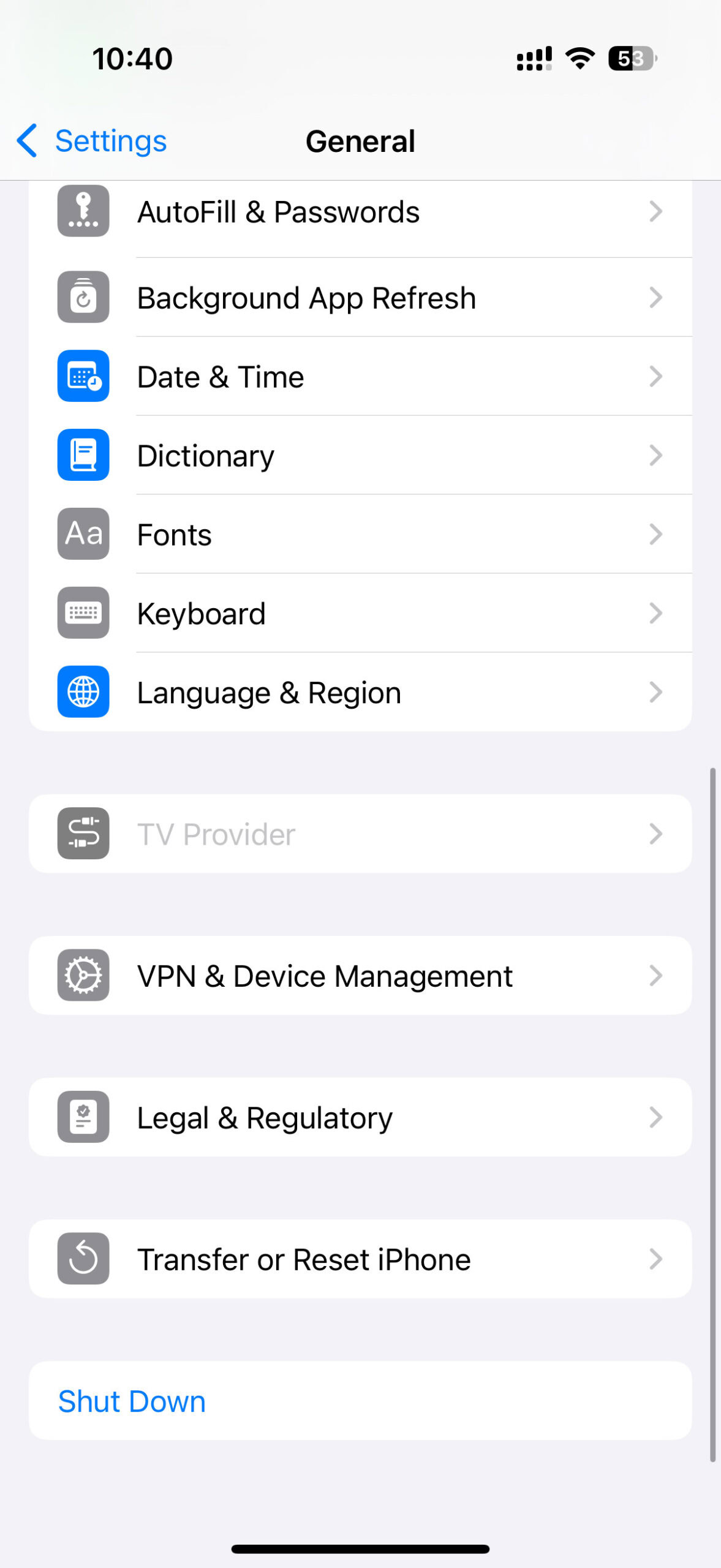This screenshot has width=721, height=1568.
Task: Tap the Fonts row
Action: (x=360, y=535)
